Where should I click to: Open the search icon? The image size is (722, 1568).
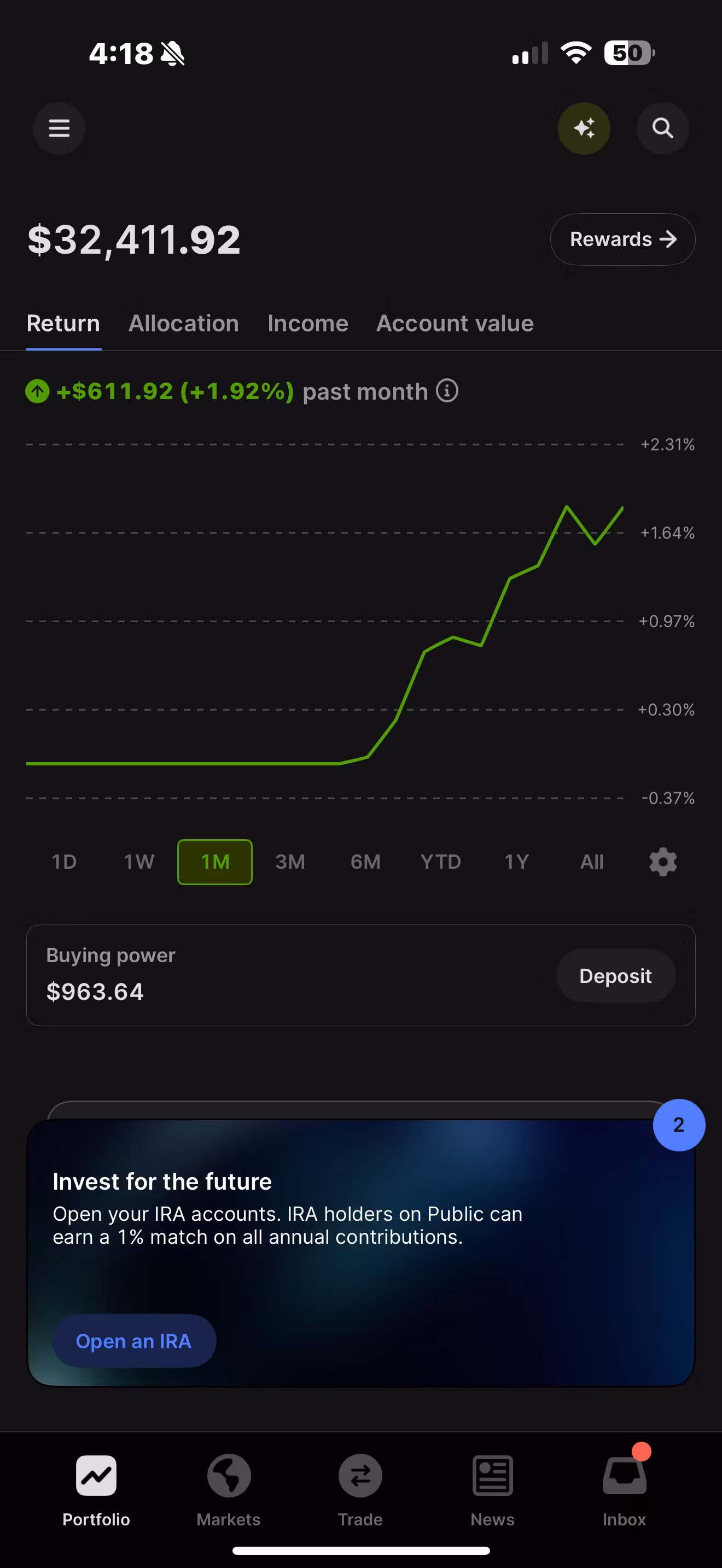click(x=662, y=128)
